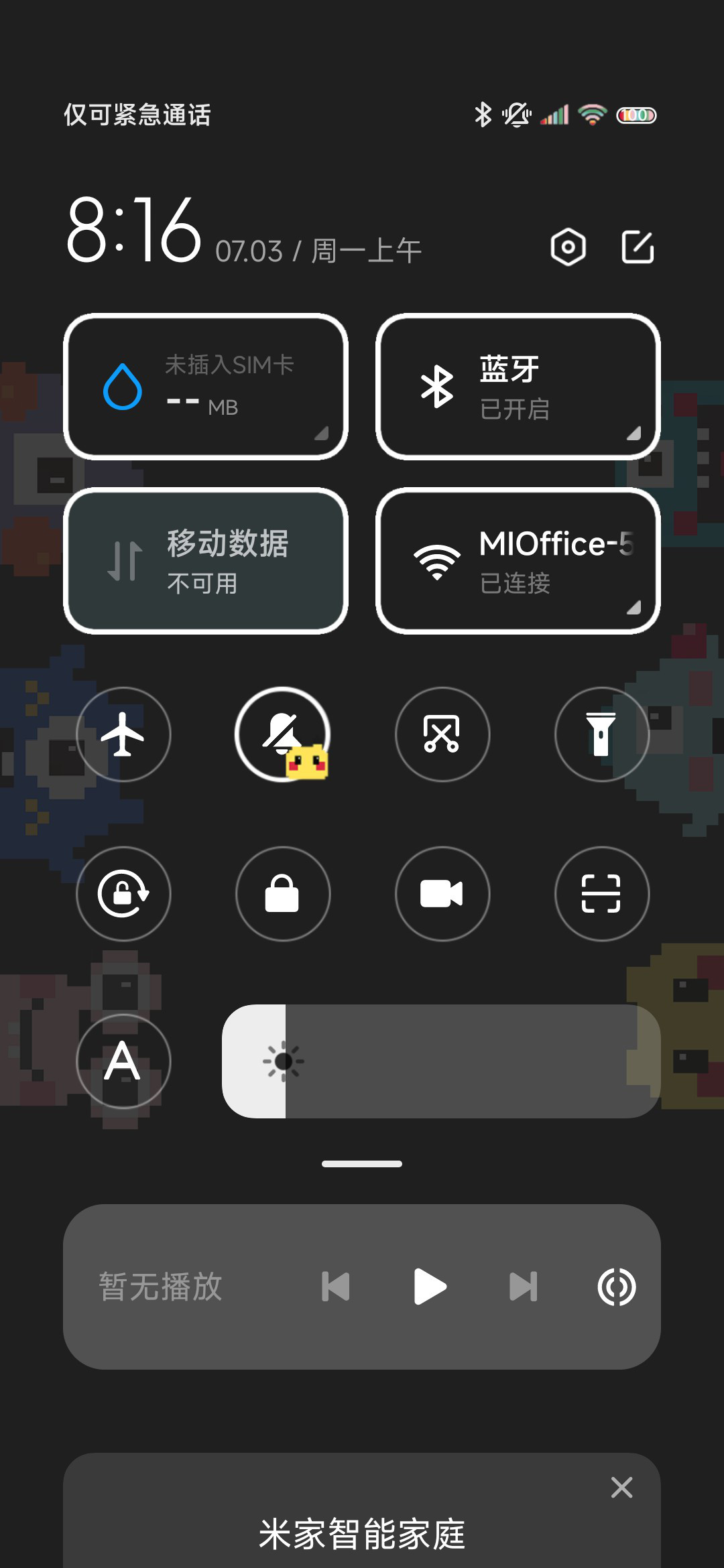Toggle the screen rotation lock
Viewport: 724px width, 1568px height.
click(x=123, y=894)
